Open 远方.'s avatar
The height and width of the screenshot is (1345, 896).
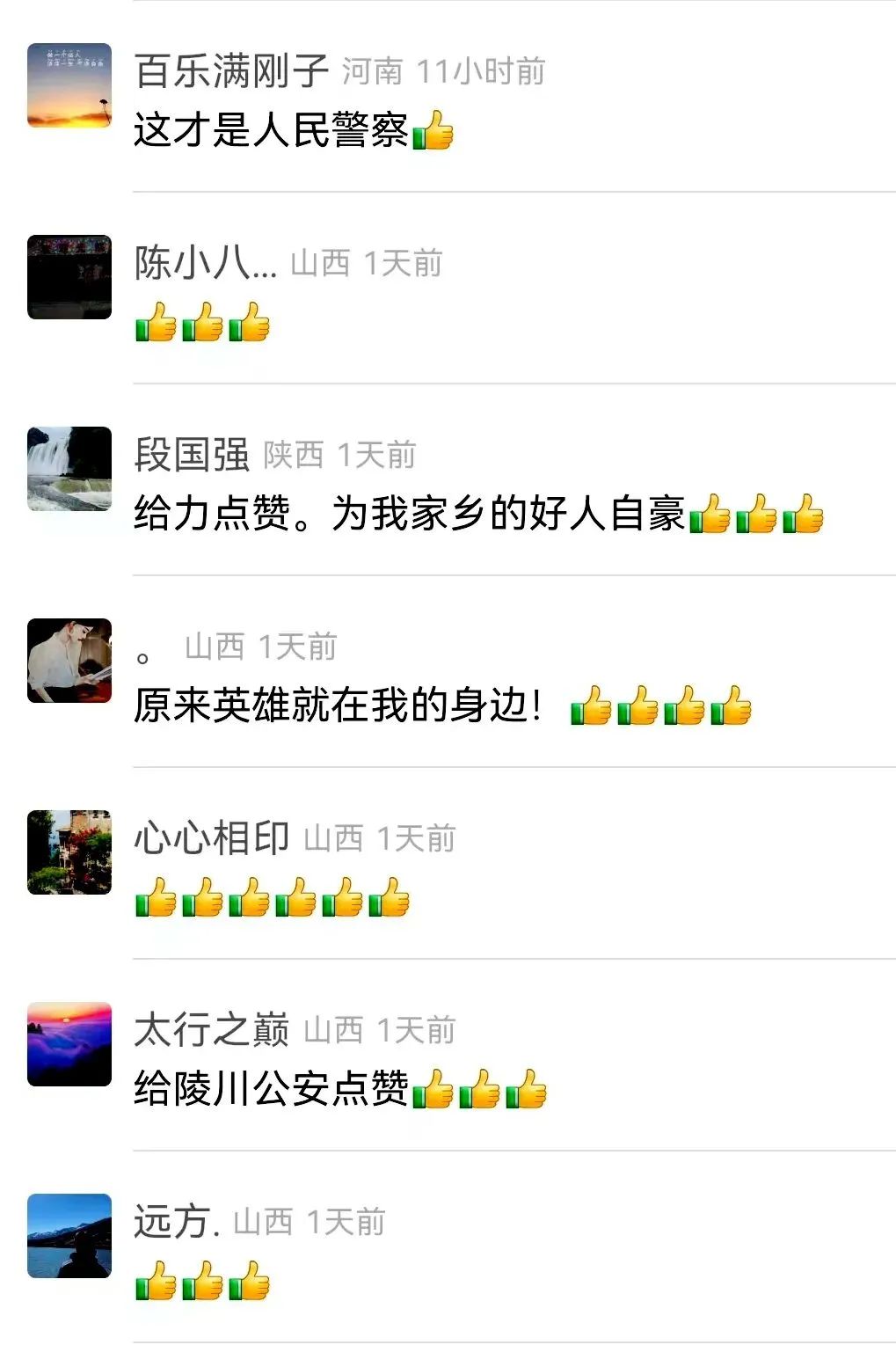point(69,1236)
